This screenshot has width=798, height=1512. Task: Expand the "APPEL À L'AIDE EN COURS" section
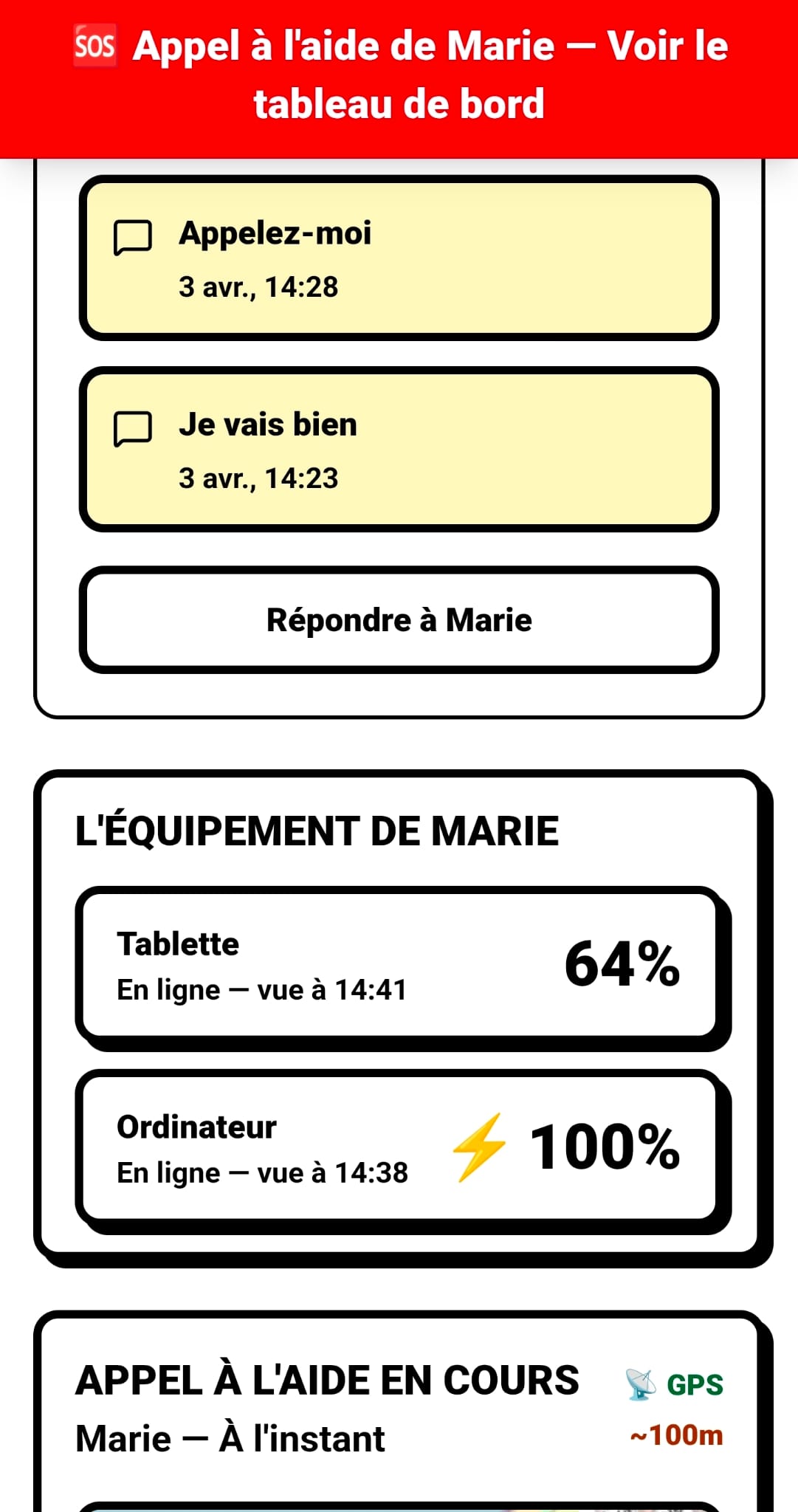point(327,1378)
